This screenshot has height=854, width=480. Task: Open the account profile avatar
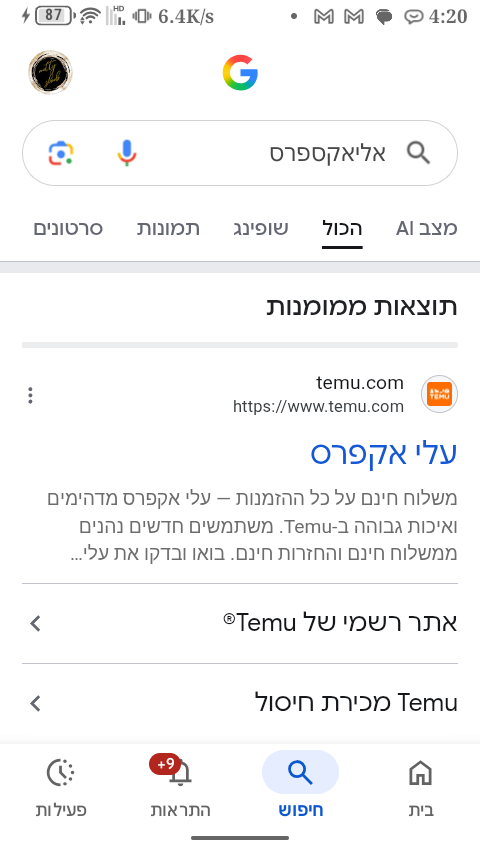click(x=50, y=72)
